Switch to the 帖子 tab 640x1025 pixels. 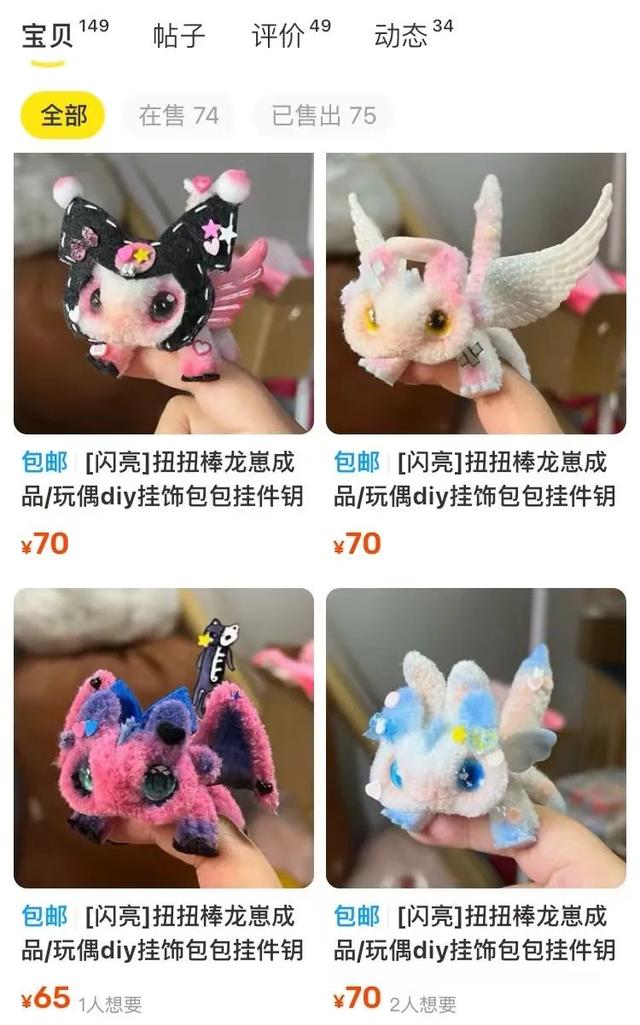click(179, 37)
